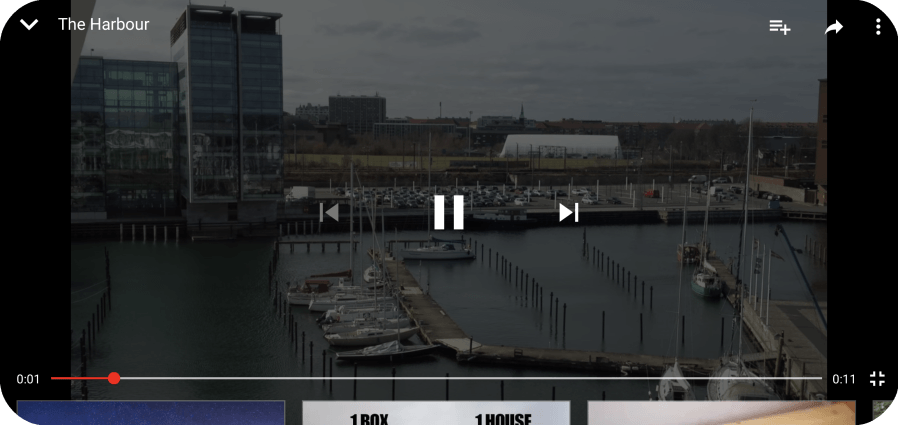Collapse the video player with the down chevron
Screen dimensions: 898x425
[29, 25]
